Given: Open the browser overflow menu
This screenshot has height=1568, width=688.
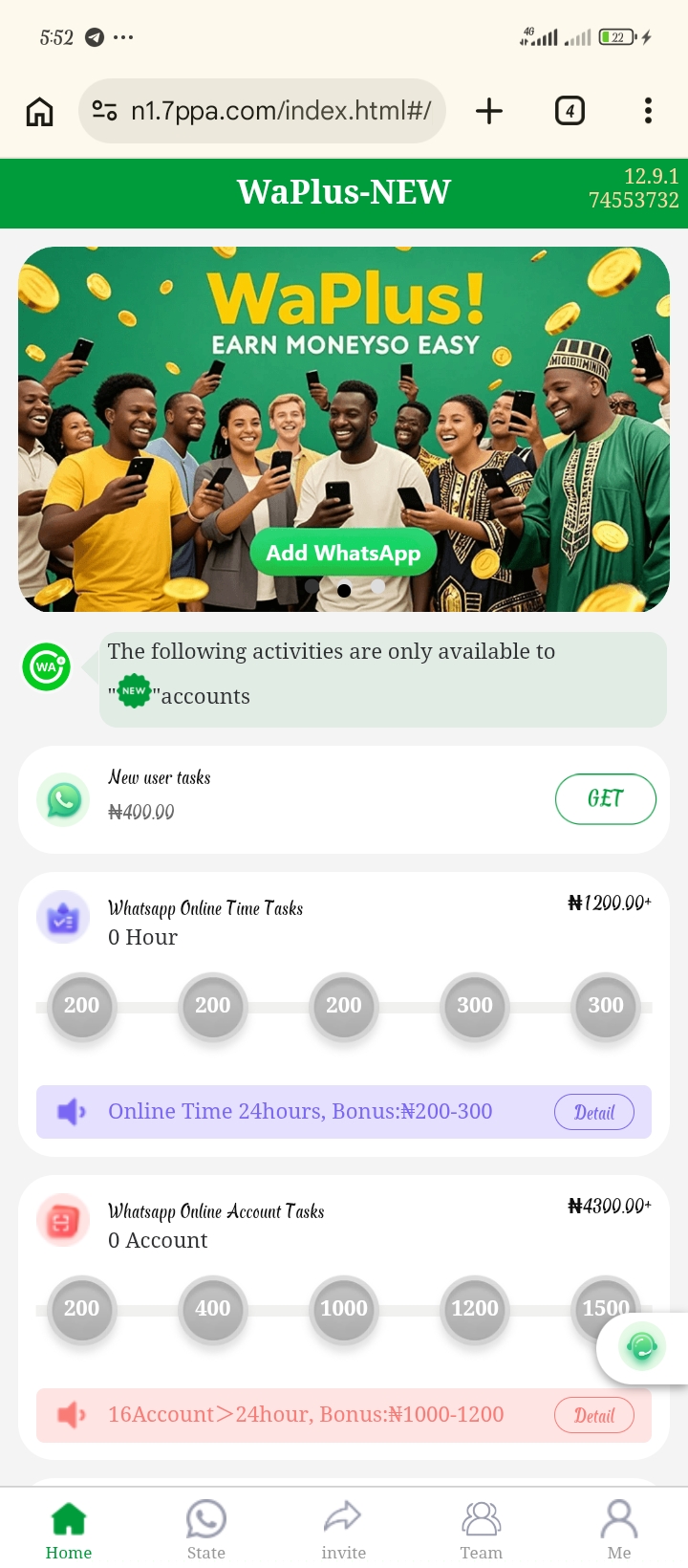Looking at the screenshot, I should pyautogui.click(x=648, y=111).
